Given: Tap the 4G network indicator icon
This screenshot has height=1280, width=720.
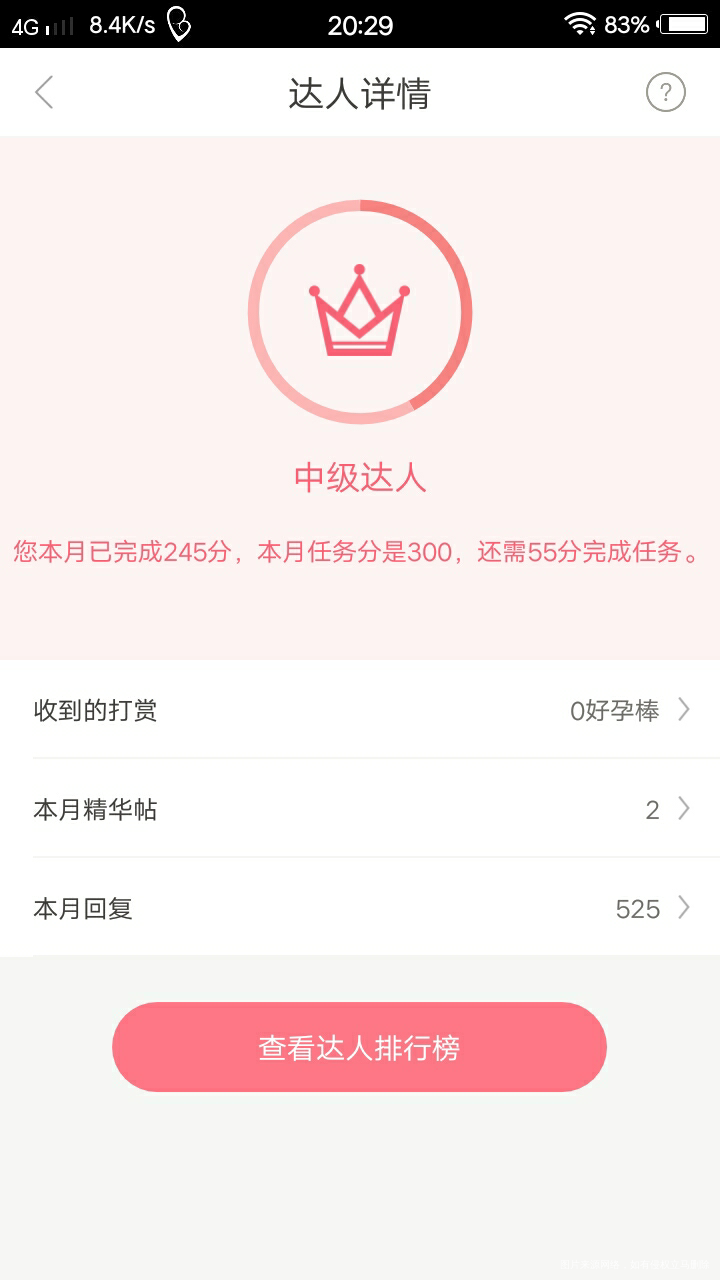Looking at the screenshot, I should pyautogui.click(x=22, y=22).
